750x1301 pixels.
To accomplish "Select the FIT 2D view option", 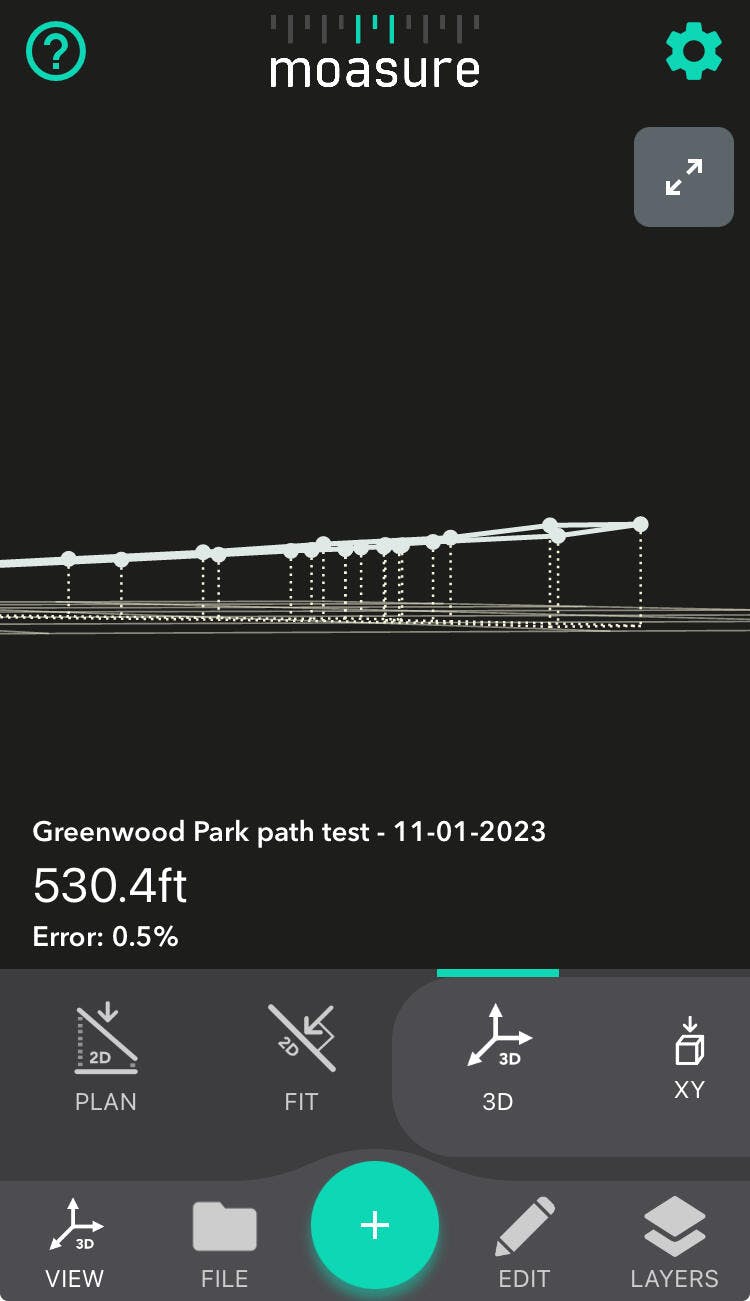I will click(x=301, y=1057).
